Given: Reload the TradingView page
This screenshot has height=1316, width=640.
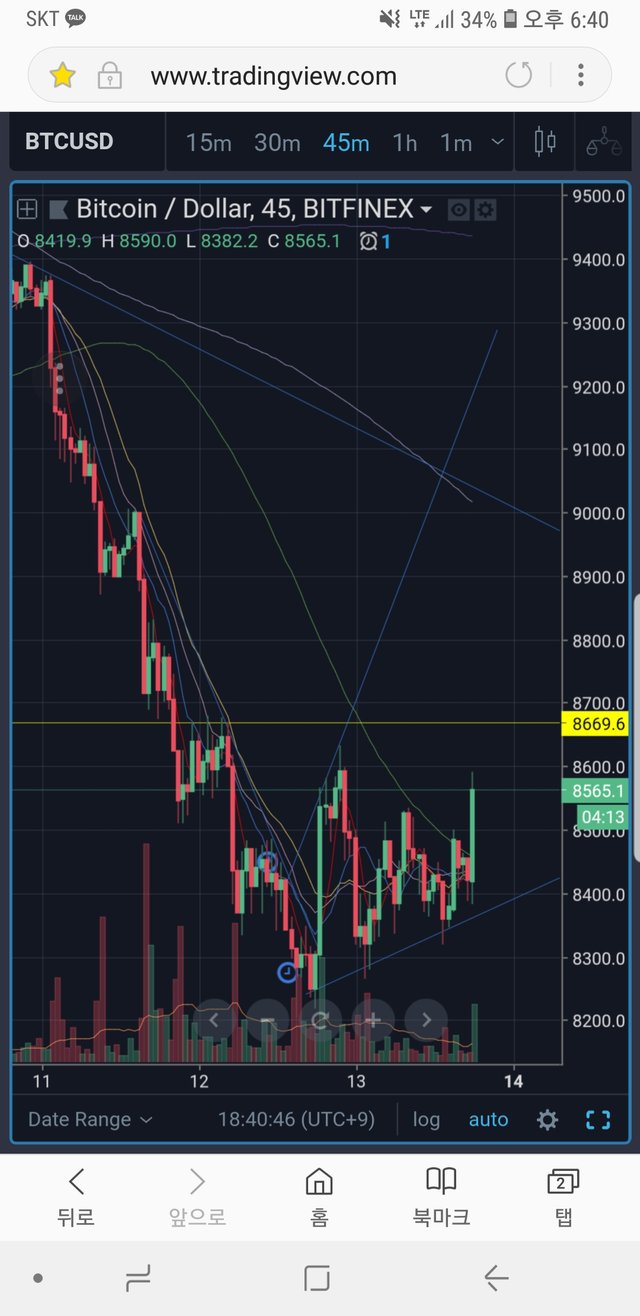Looking at the screenshot, I should click(x=518, y=75).
